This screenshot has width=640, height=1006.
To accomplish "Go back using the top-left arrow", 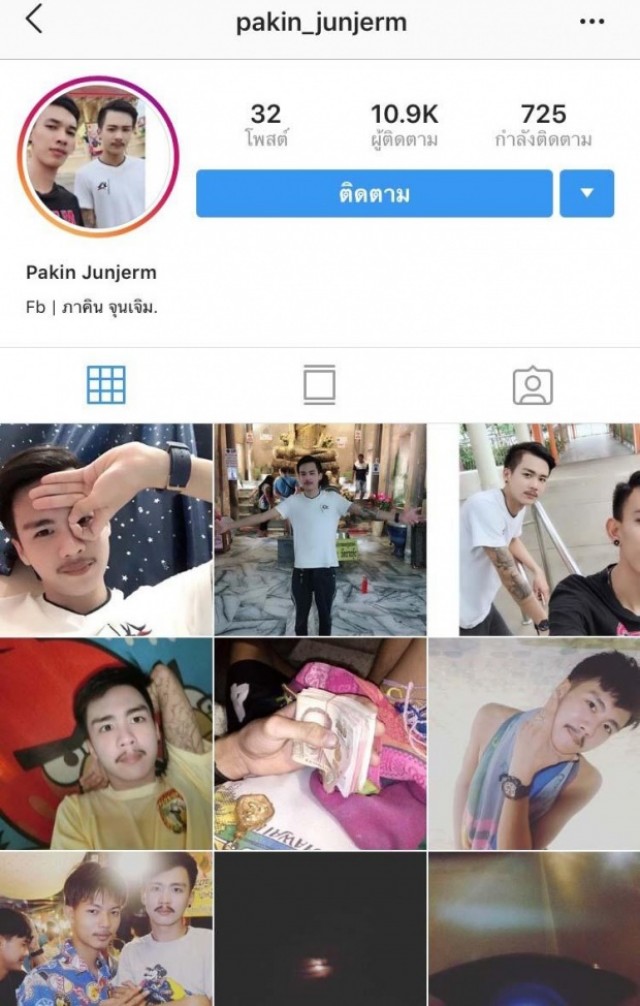I will pos(34,19).
